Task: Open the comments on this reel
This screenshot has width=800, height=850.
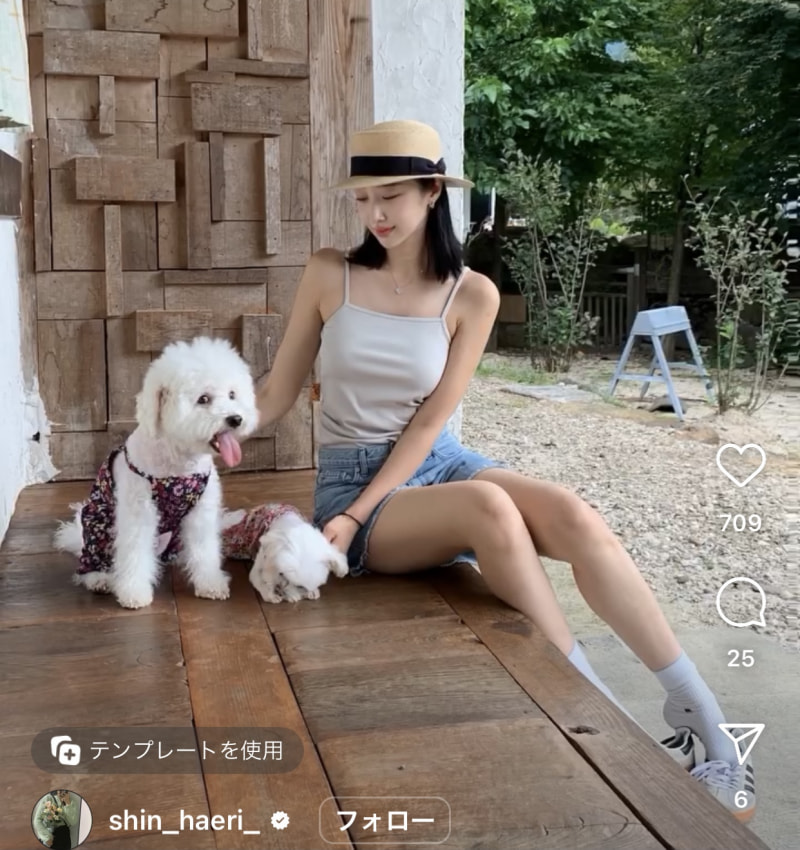Action: point(740,603)
